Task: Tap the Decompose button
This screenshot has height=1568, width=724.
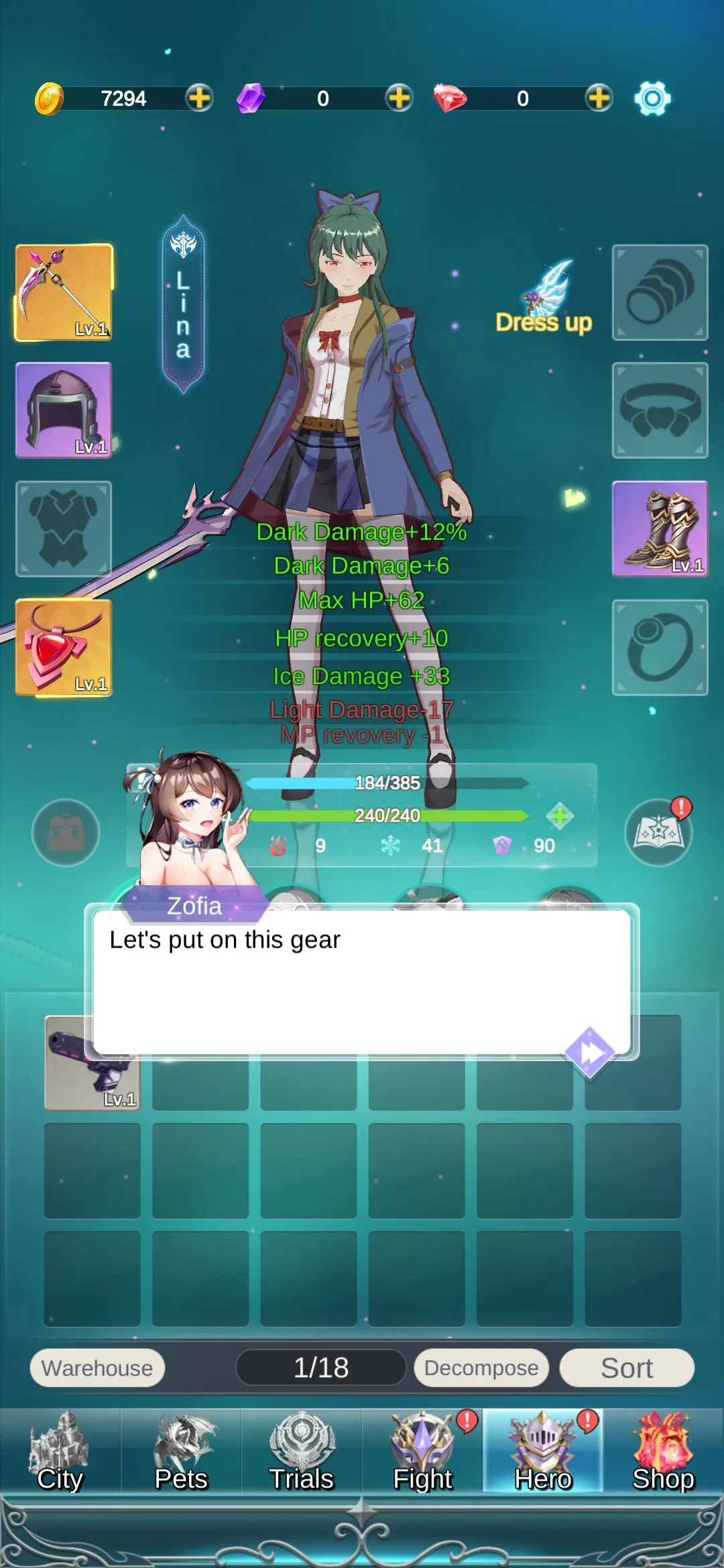Action: pyautogui.click(x=481, y=1368)
